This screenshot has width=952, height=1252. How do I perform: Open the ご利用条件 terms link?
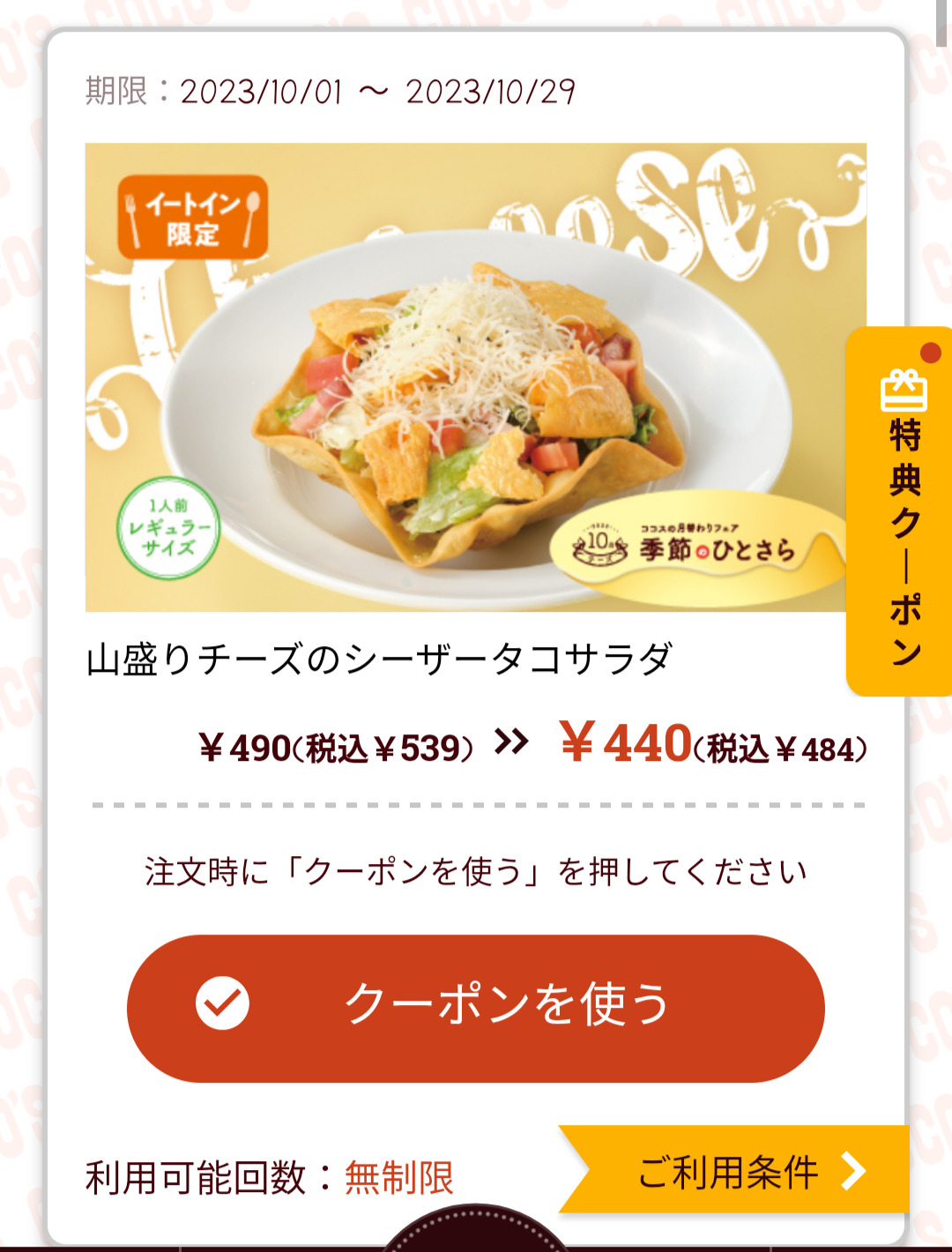[740, 1171]
